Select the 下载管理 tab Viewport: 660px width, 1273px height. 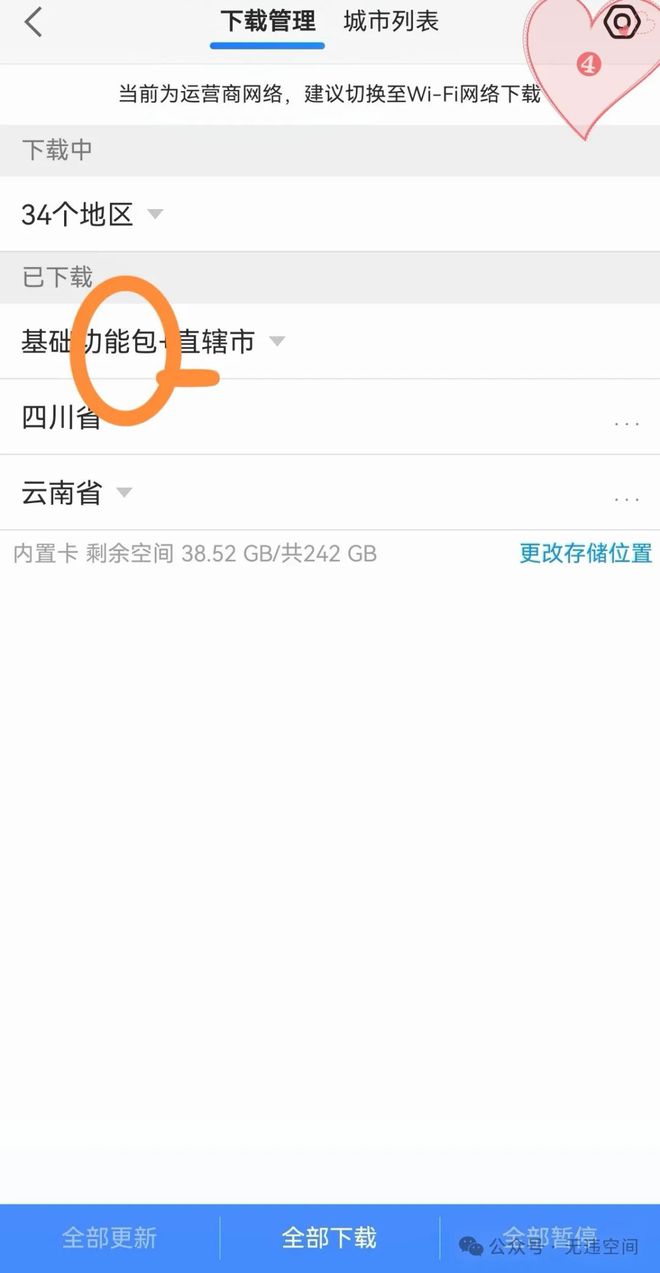pos(267,21)
